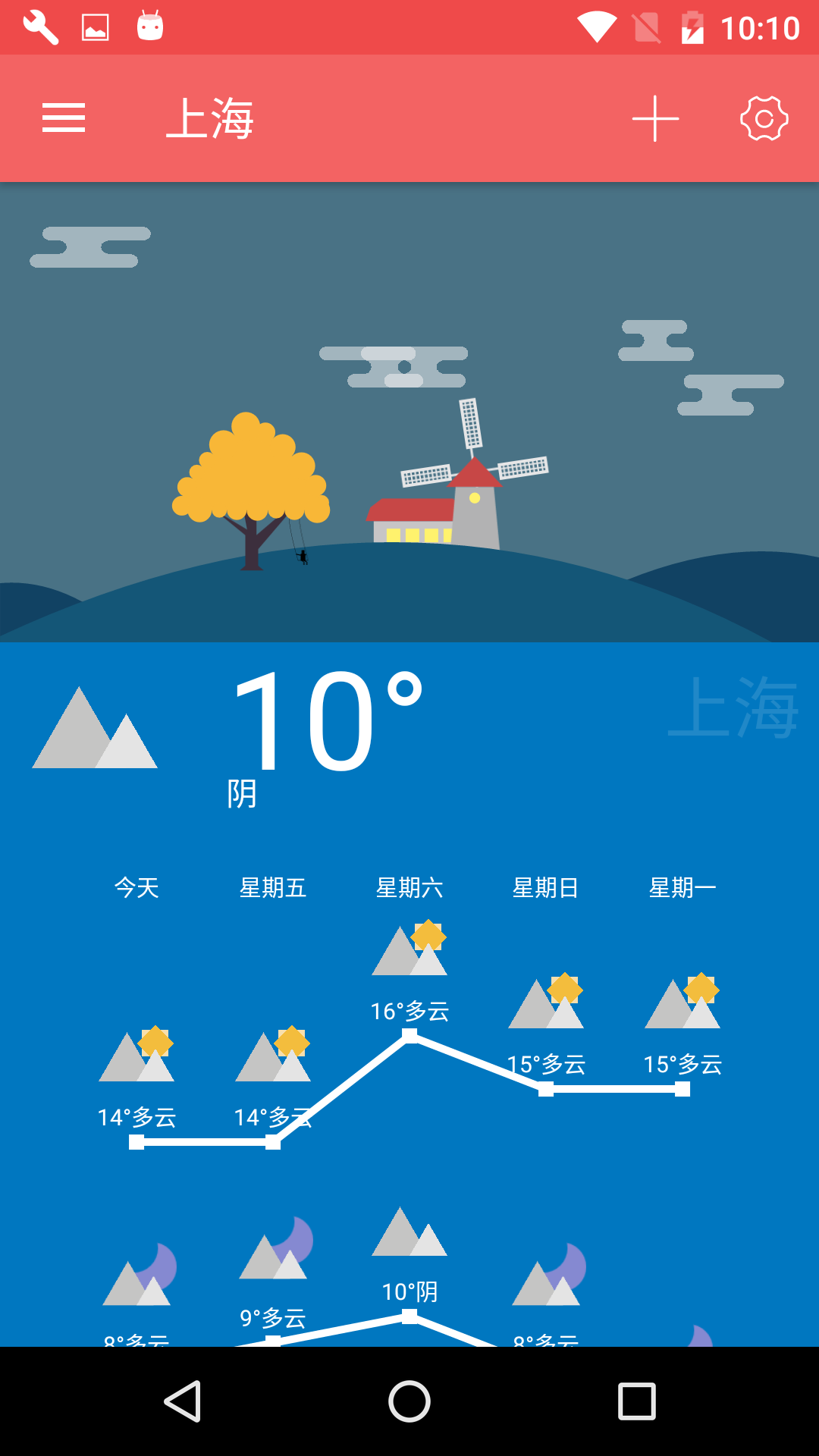819x1456 pixels.
Task: Add a new city with plus icon
Action: point(655,118)
